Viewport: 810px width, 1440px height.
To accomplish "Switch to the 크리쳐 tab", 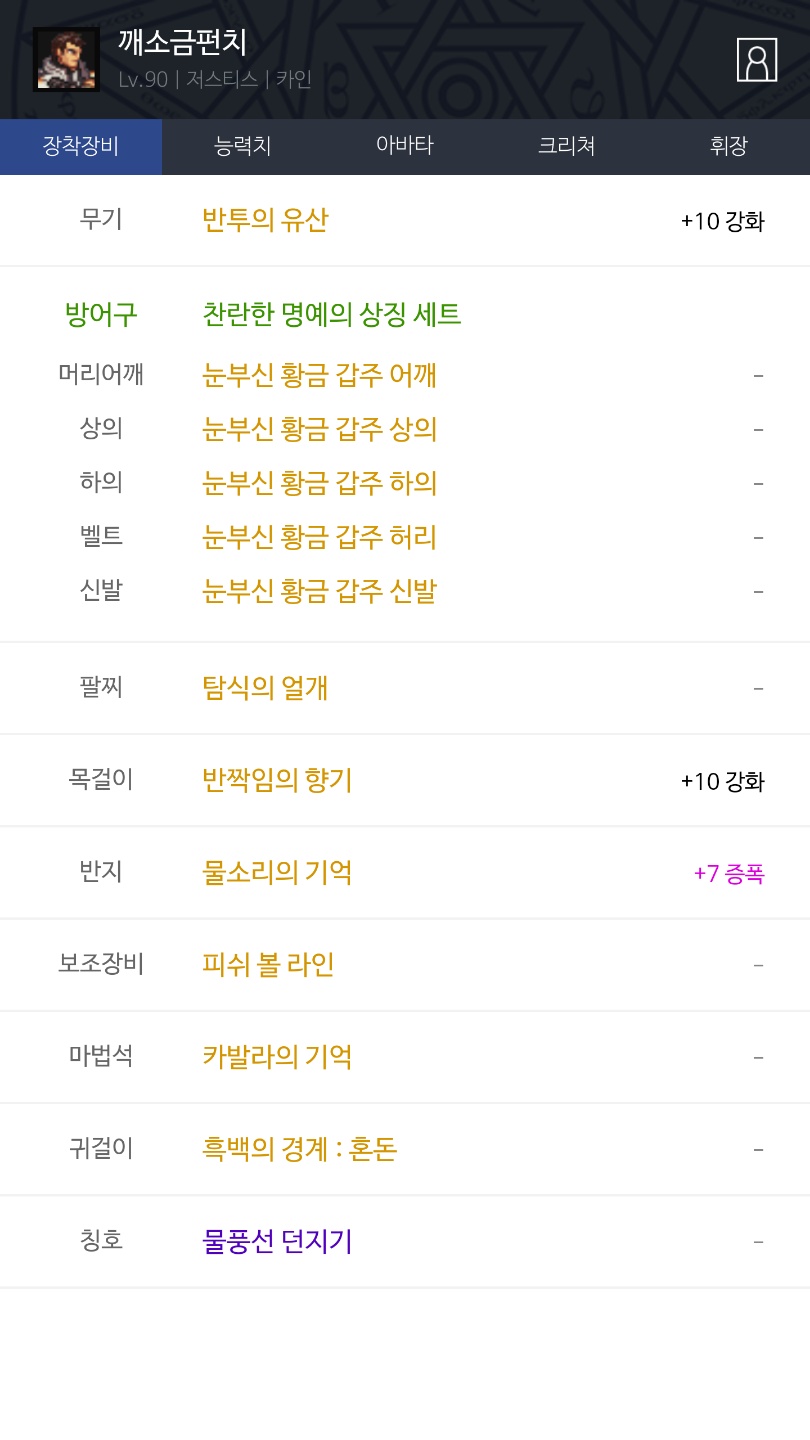I will (x=567, y=146).
